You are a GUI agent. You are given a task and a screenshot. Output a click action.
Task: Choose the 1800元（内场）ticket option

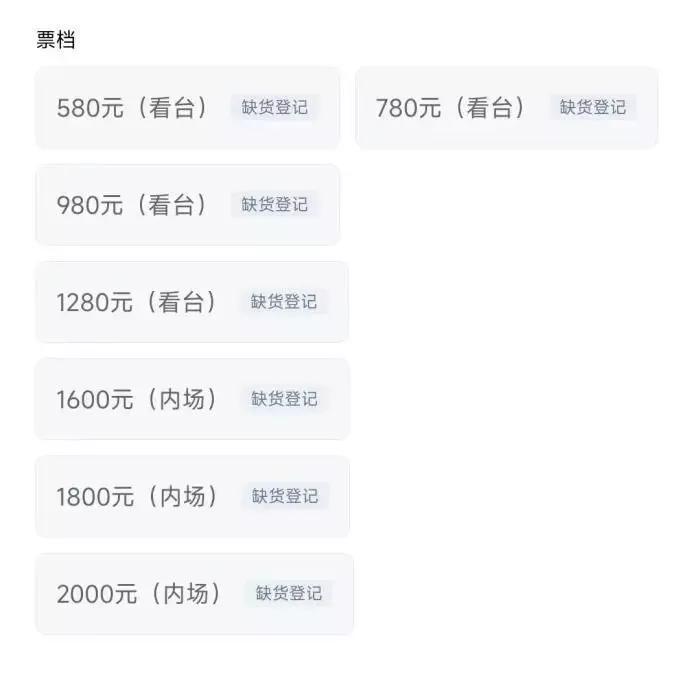[x=191, y=496]
